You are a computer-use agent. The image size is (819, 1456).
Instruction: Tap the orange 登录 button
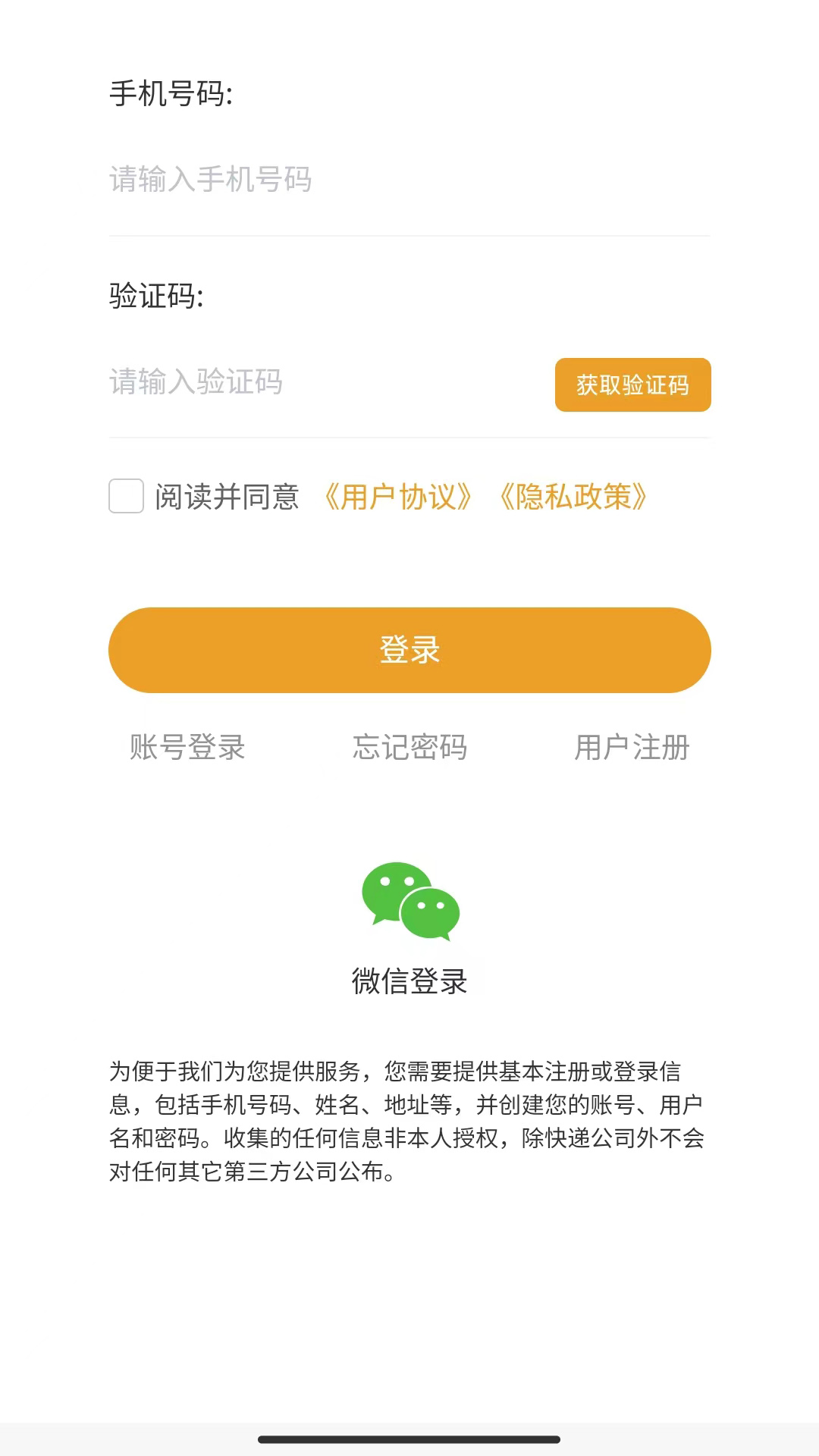409,650
